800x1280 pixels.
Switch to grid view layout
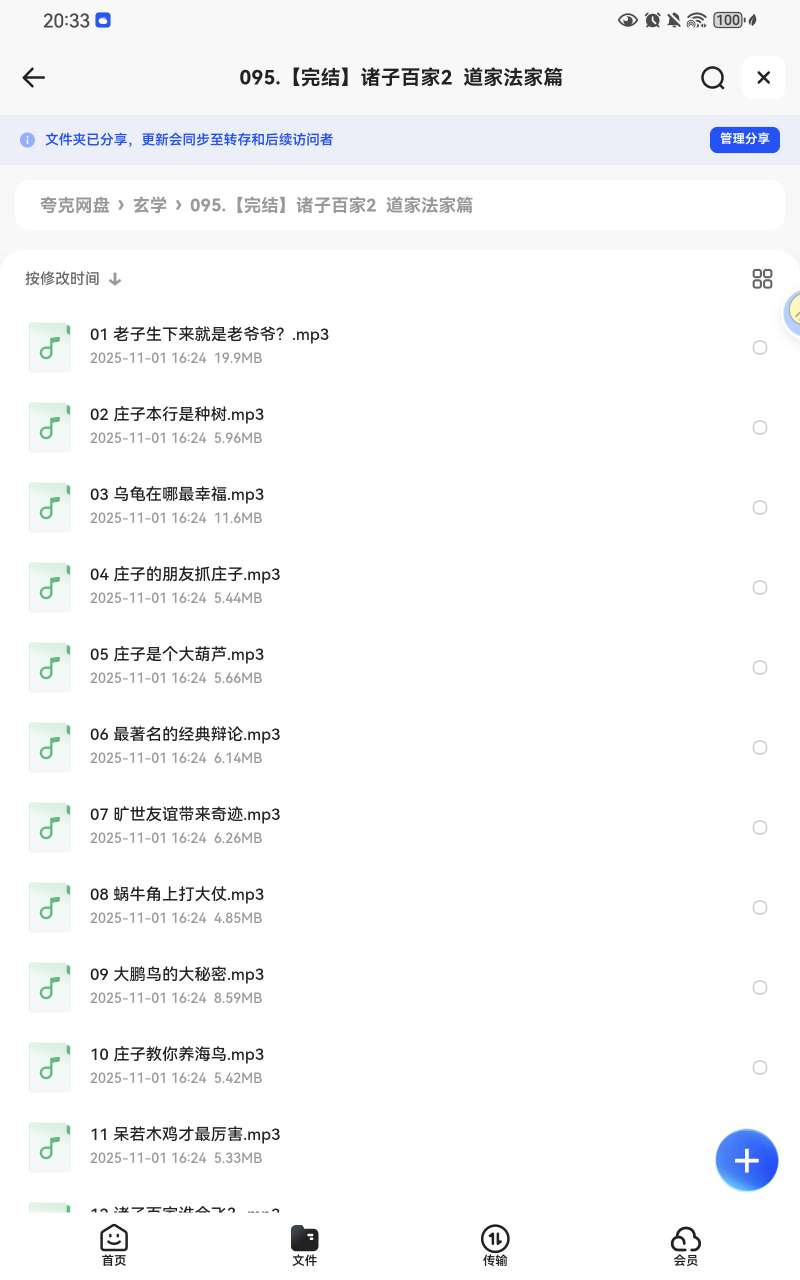pyautogui.click(x=762, y=278)
